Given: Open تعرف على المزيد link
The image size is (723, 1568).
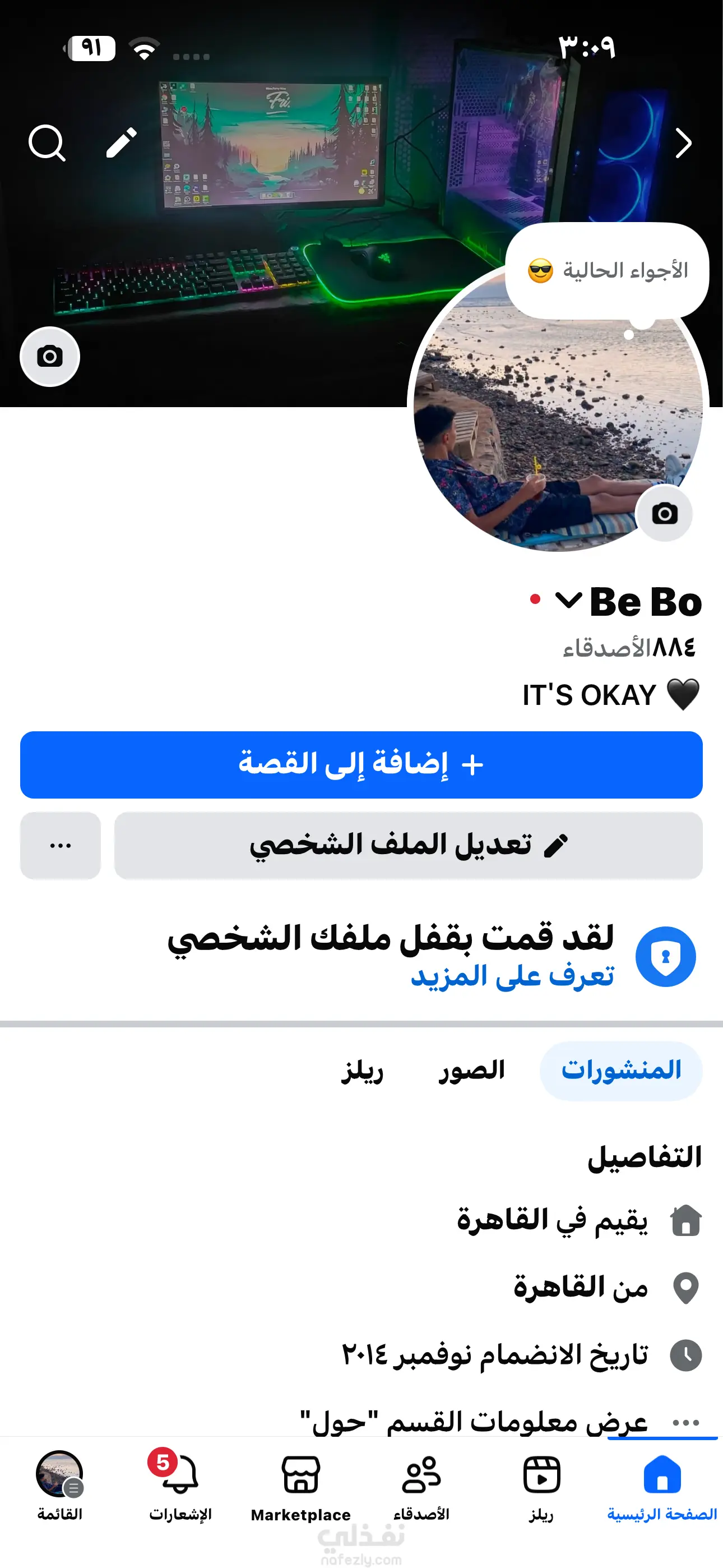Looking at the screenshot, I should (512, 976).
